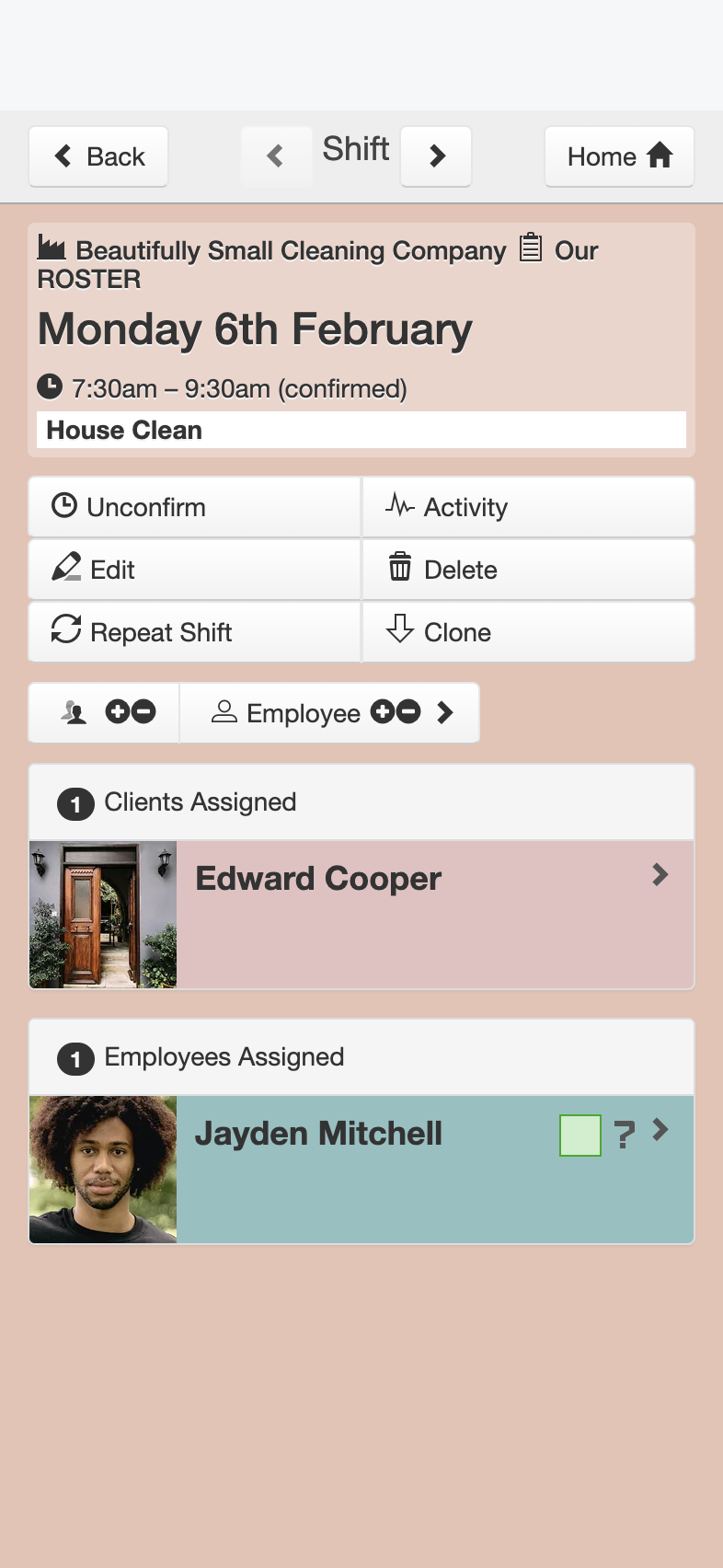Open client Edward Cooper
The height and width of the screenshot is (1568, 723).
361,915
